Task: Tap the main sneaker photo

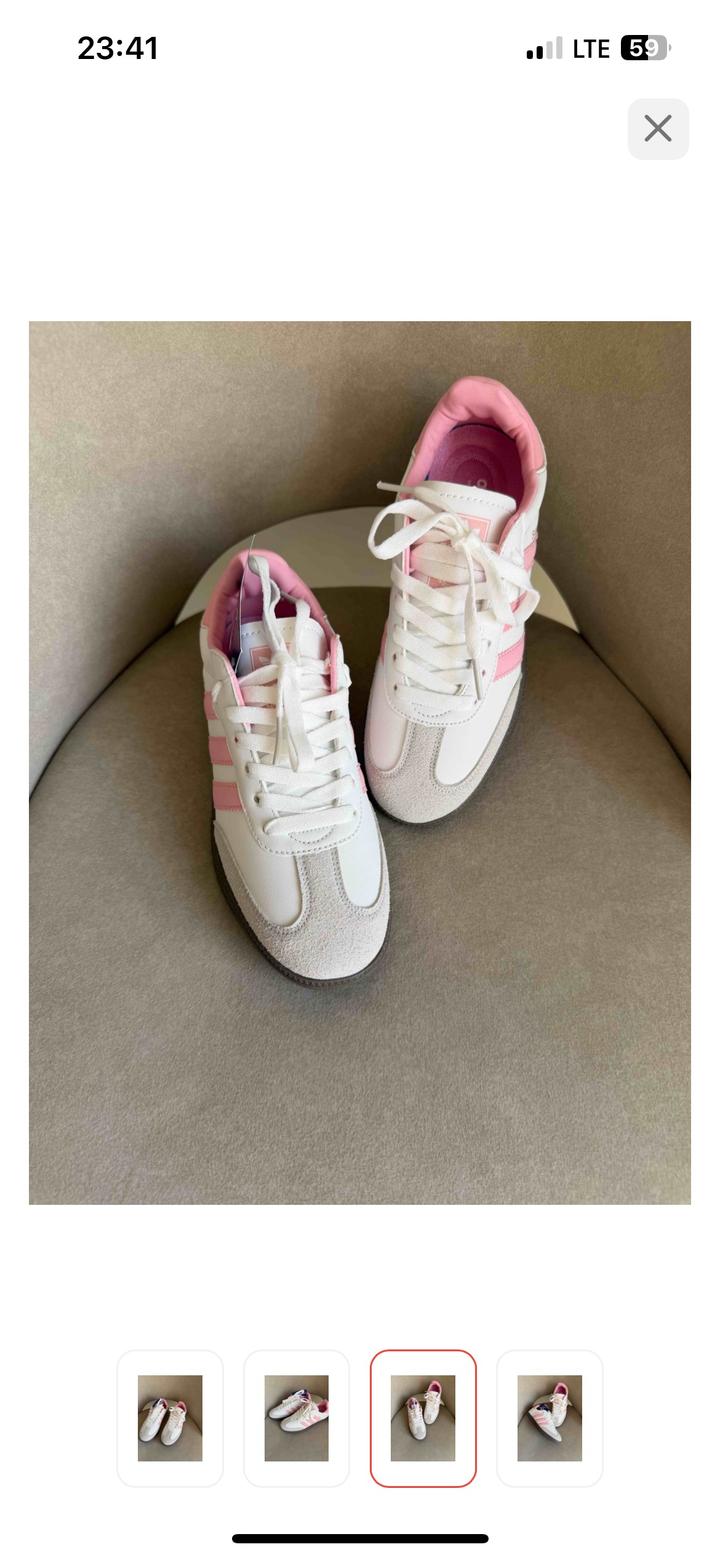Action: [x=360, y=762]
